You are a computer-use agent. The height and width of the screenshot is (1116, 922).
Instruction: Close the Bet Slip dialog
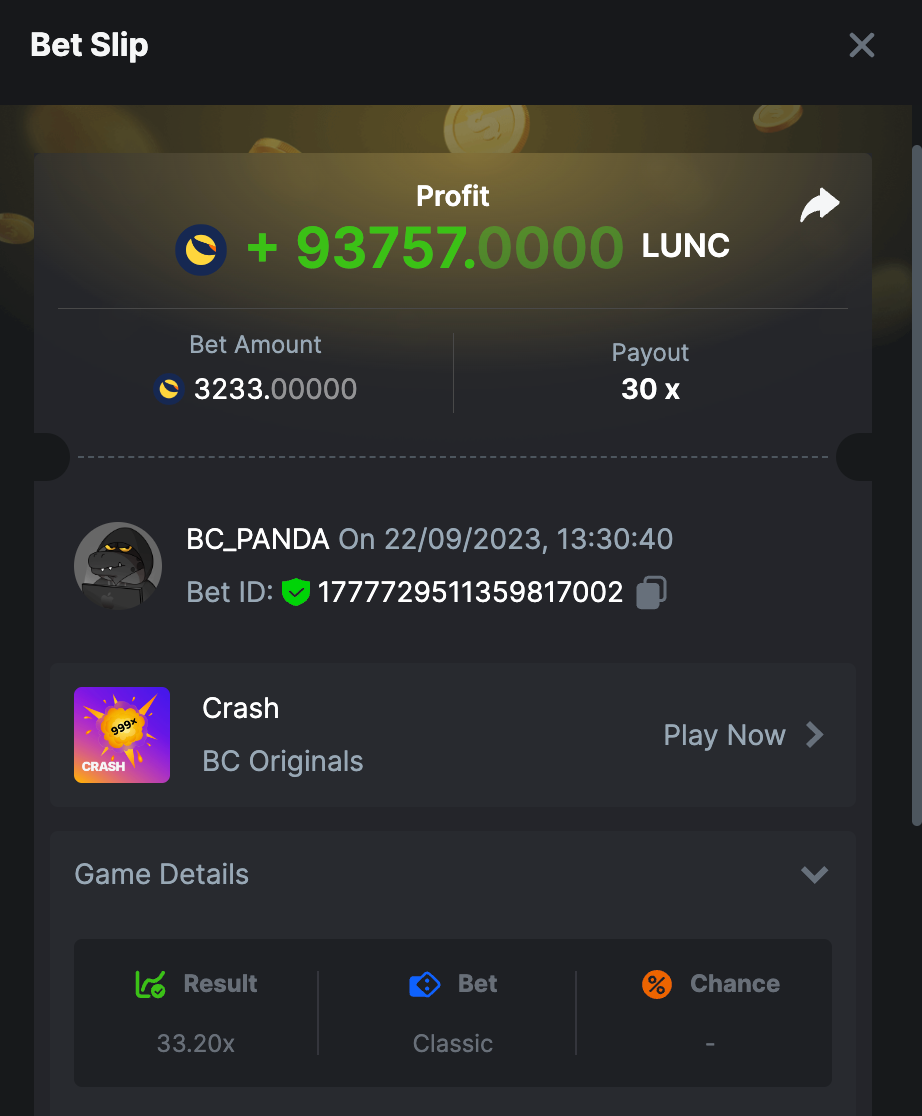tap(861, 45)
